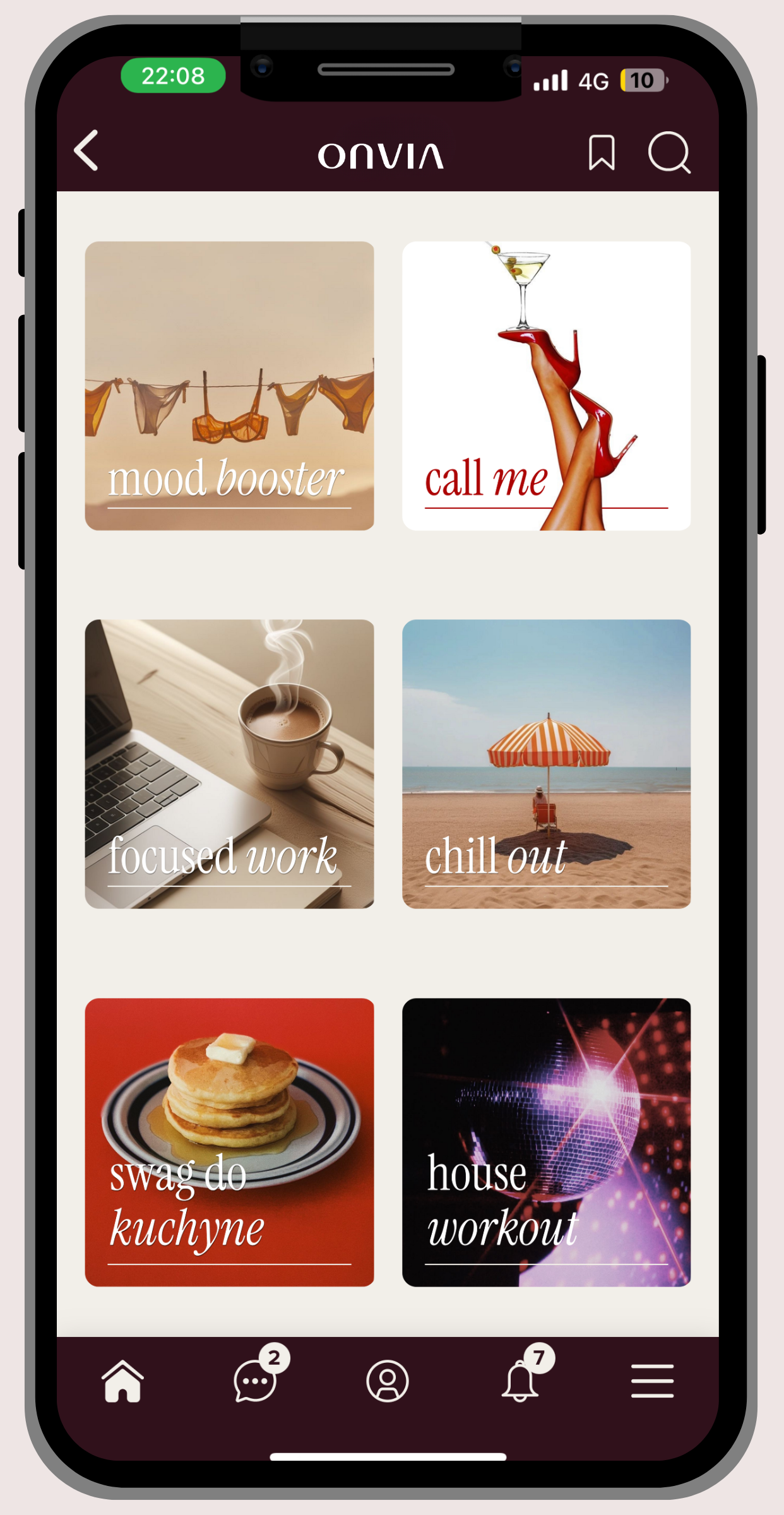Go back using the top arrow

pos(87,151)
